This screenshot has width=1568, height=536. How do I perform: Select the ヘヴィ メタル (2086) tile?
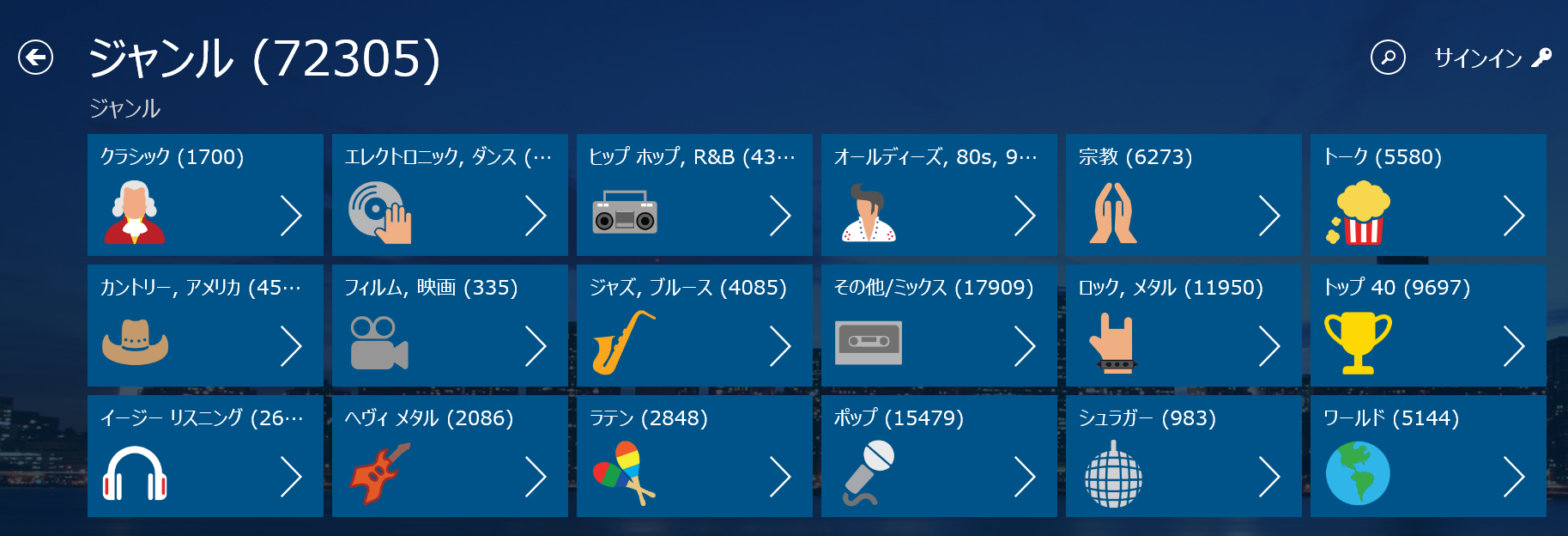[450, 456]
